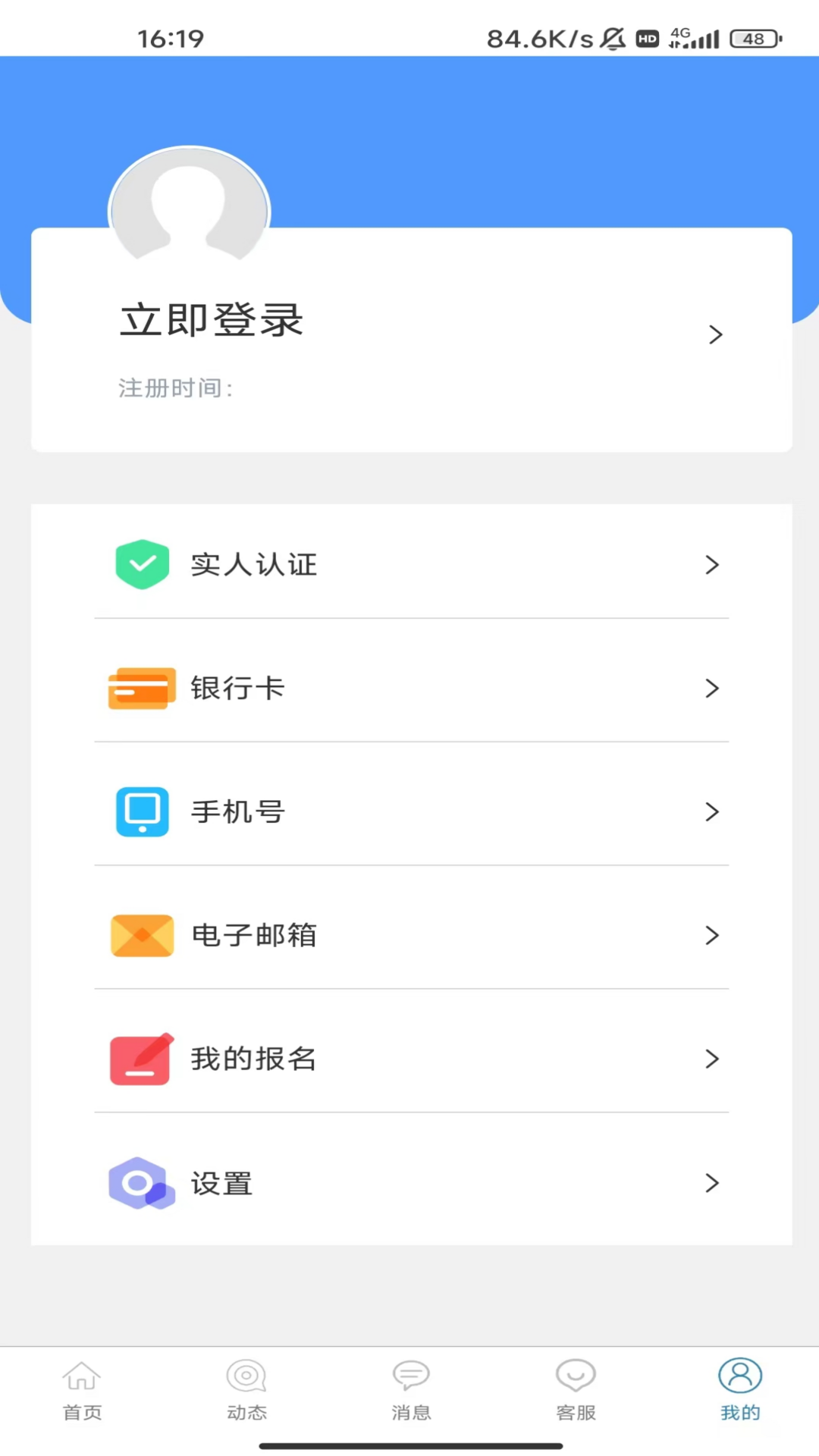Expand the arrow beside 设置 row

712,1183
